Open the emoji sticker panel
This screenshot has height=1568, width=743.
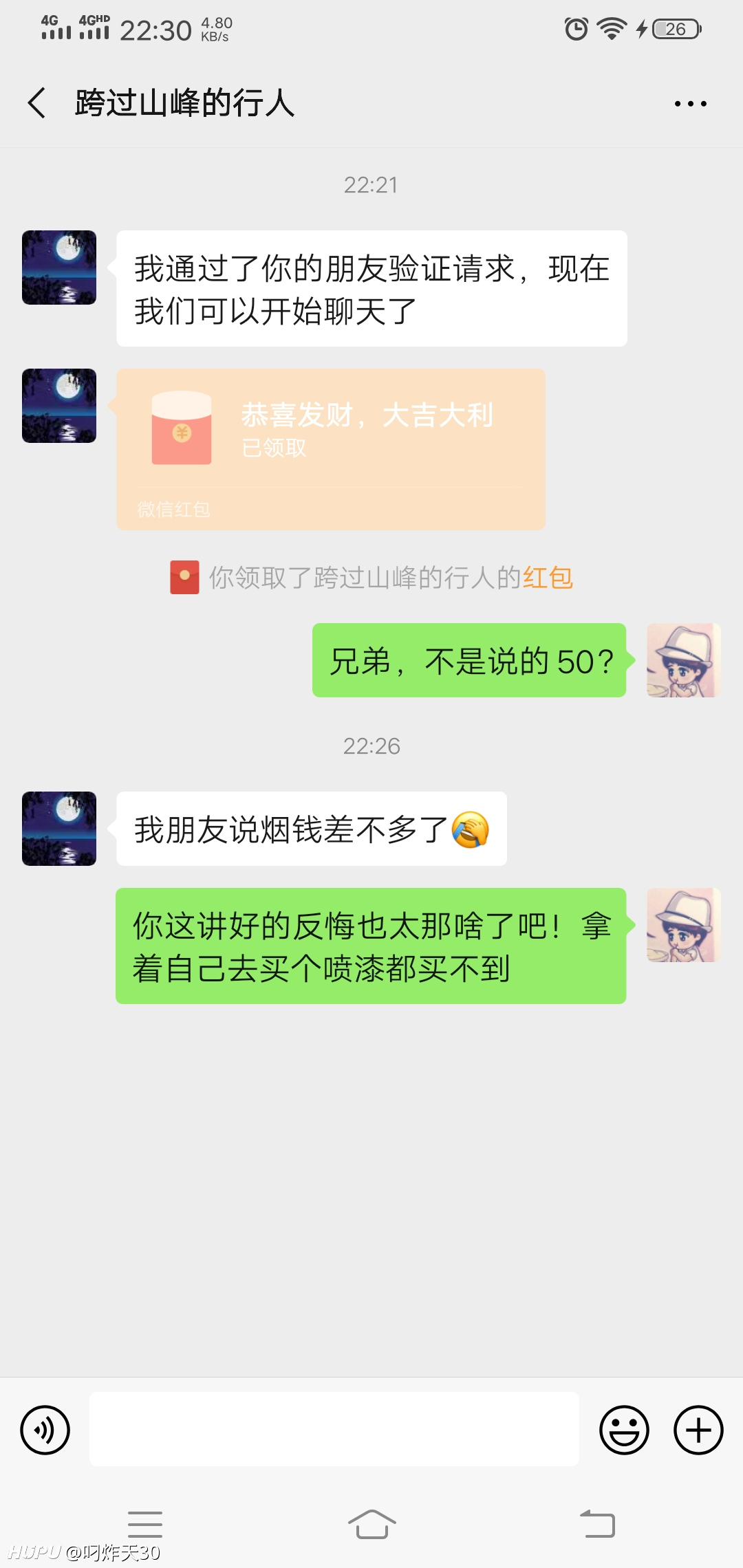[x=624, y=1430]
